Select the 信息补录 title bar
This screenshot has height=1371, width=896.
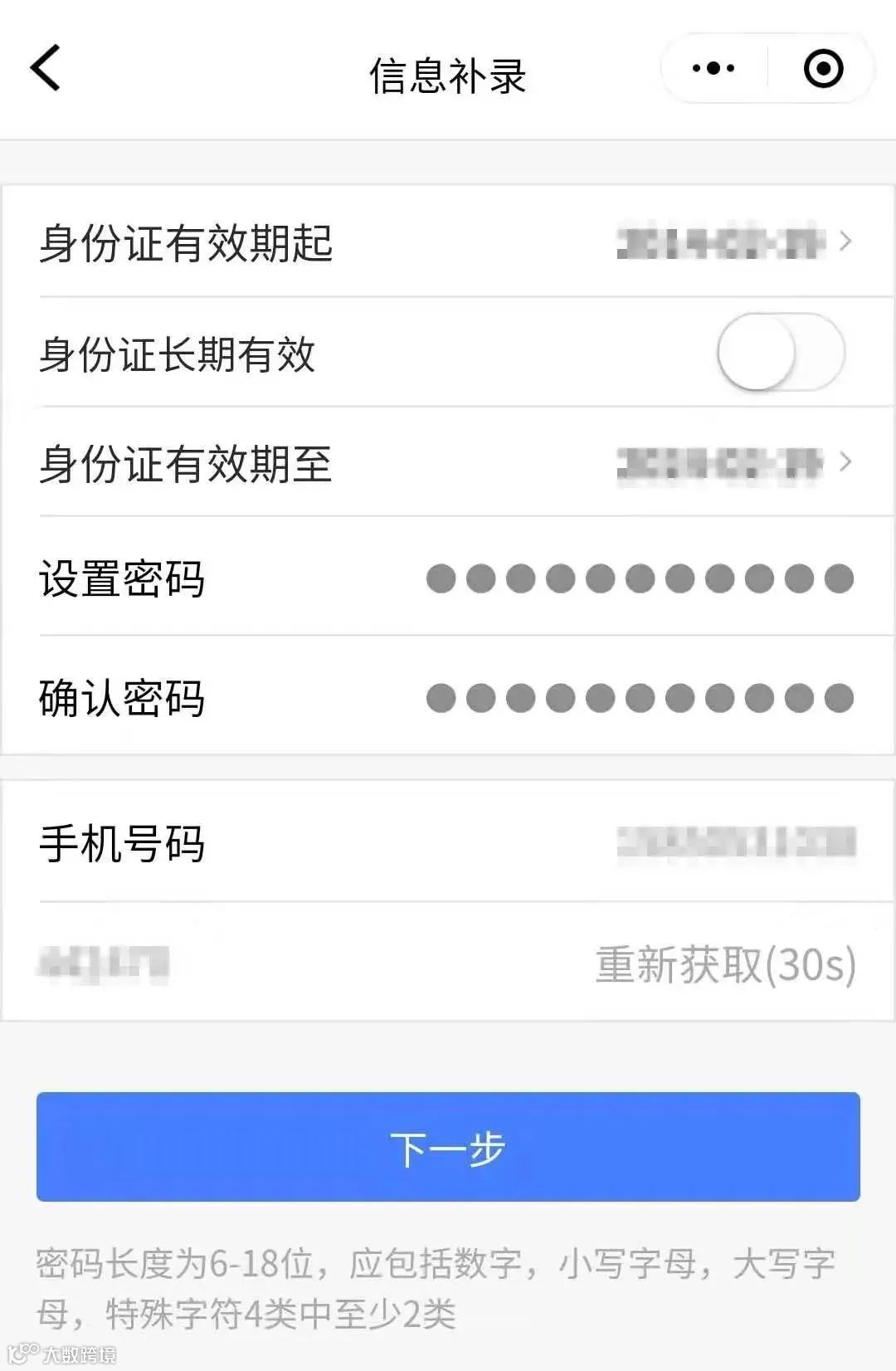[448, 73]
